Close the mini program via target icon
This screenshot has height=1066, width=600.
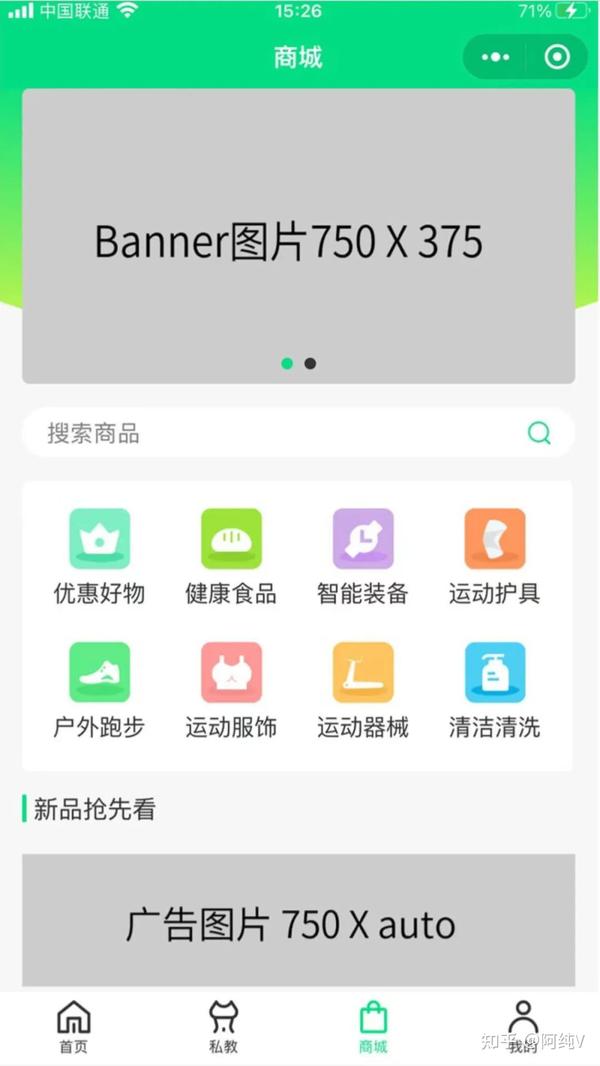tap(557, 57)
